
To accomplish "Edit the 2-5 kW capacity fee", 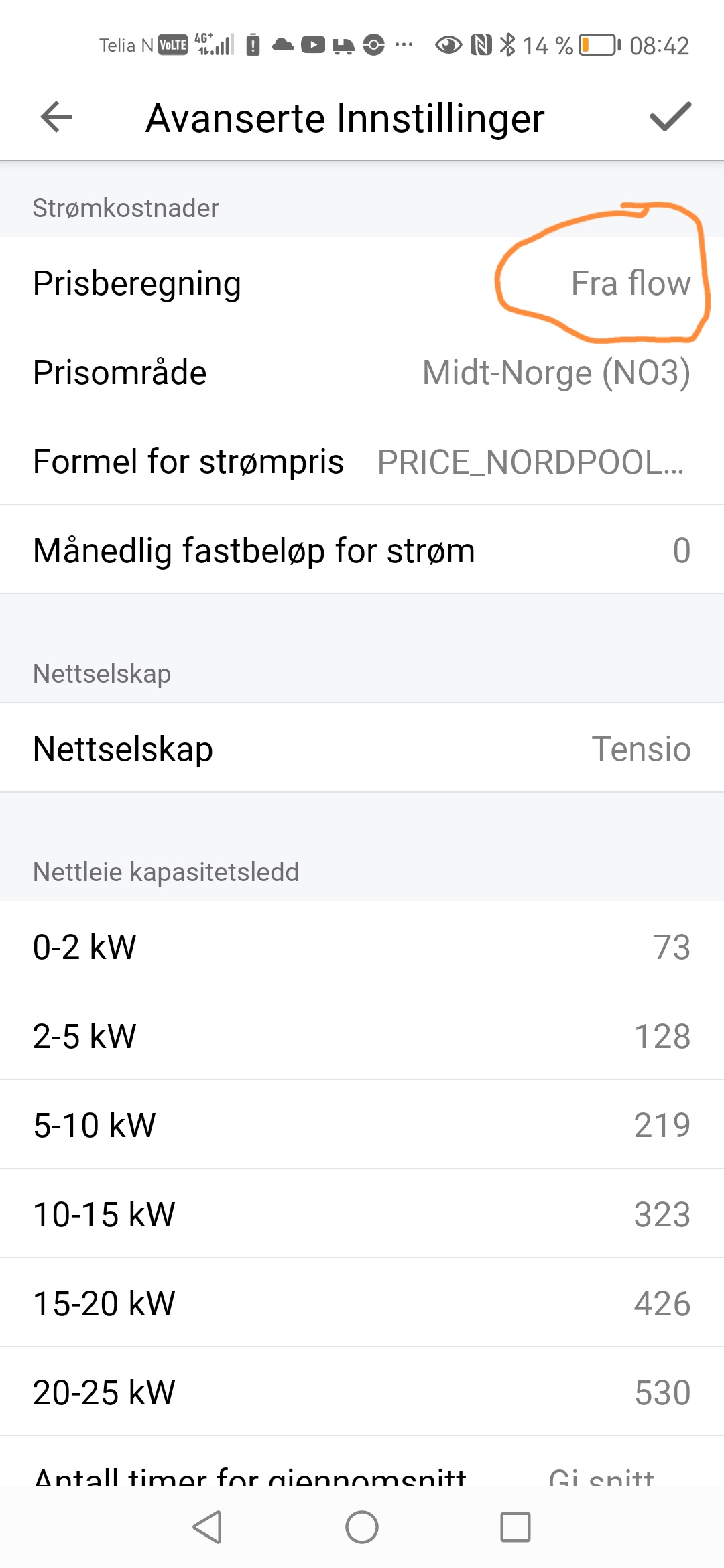I will pos(362,1036).
